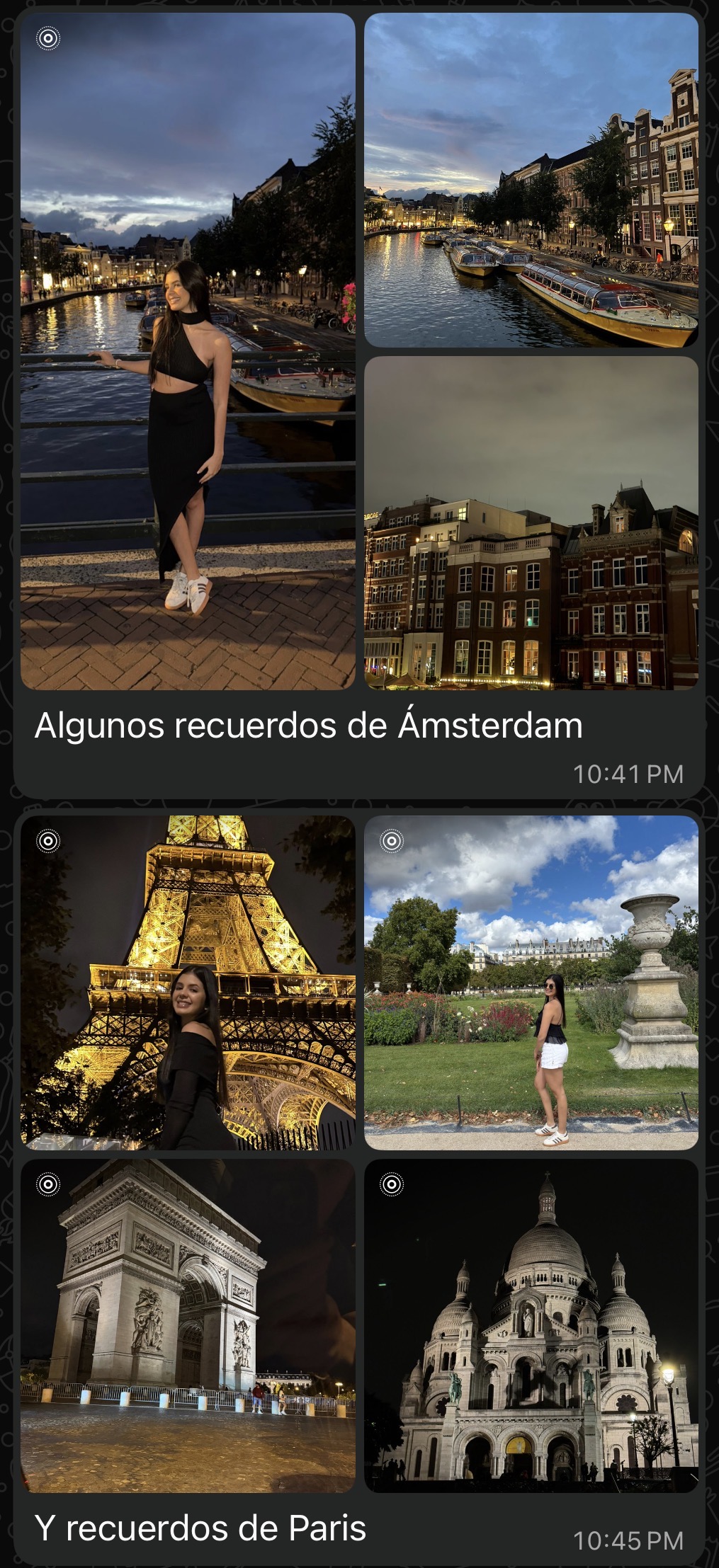Screen dimensions: 719x1568
Task: View the canal boats photo at dusk
Action: click(x=531, y=180)
